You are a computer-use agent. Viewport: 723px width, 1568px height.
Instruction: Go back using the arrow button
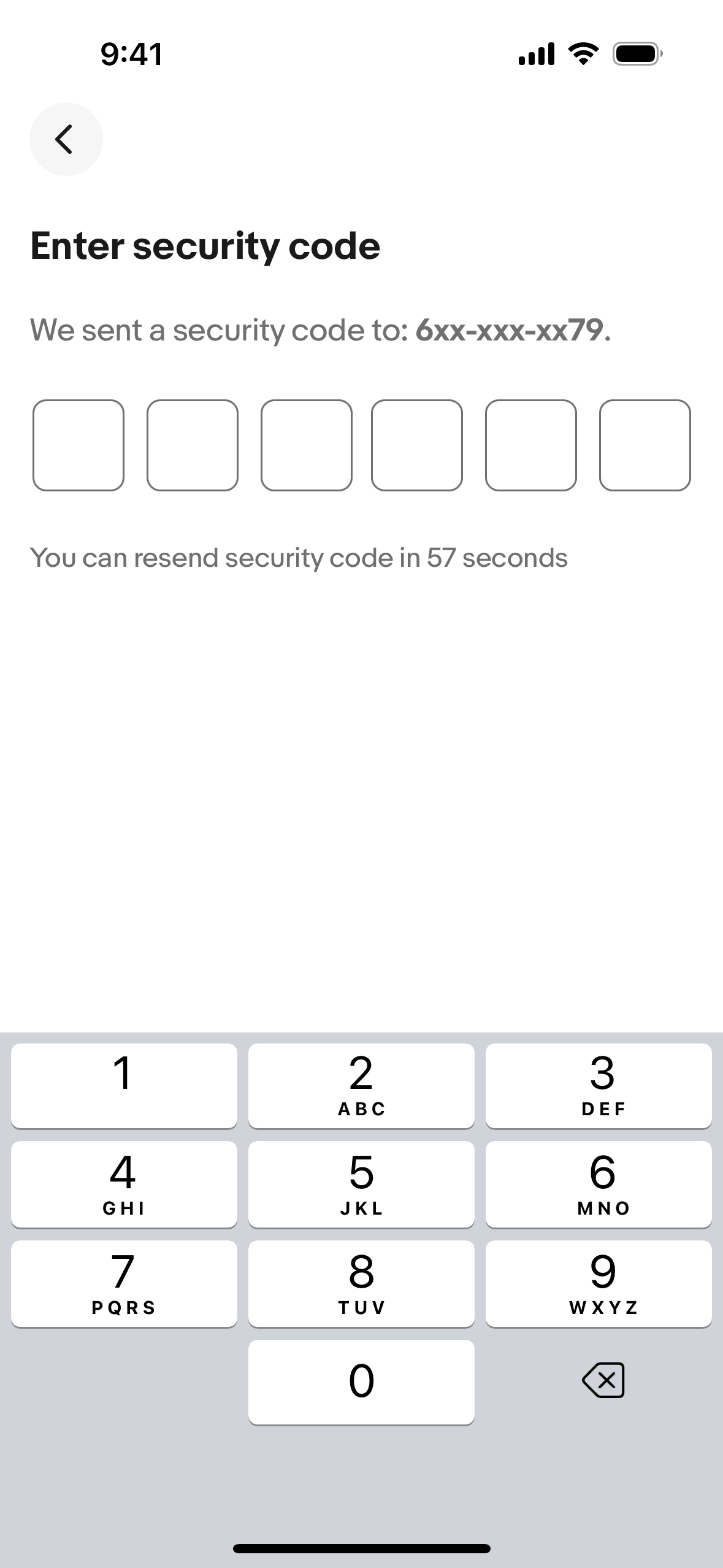66,139
